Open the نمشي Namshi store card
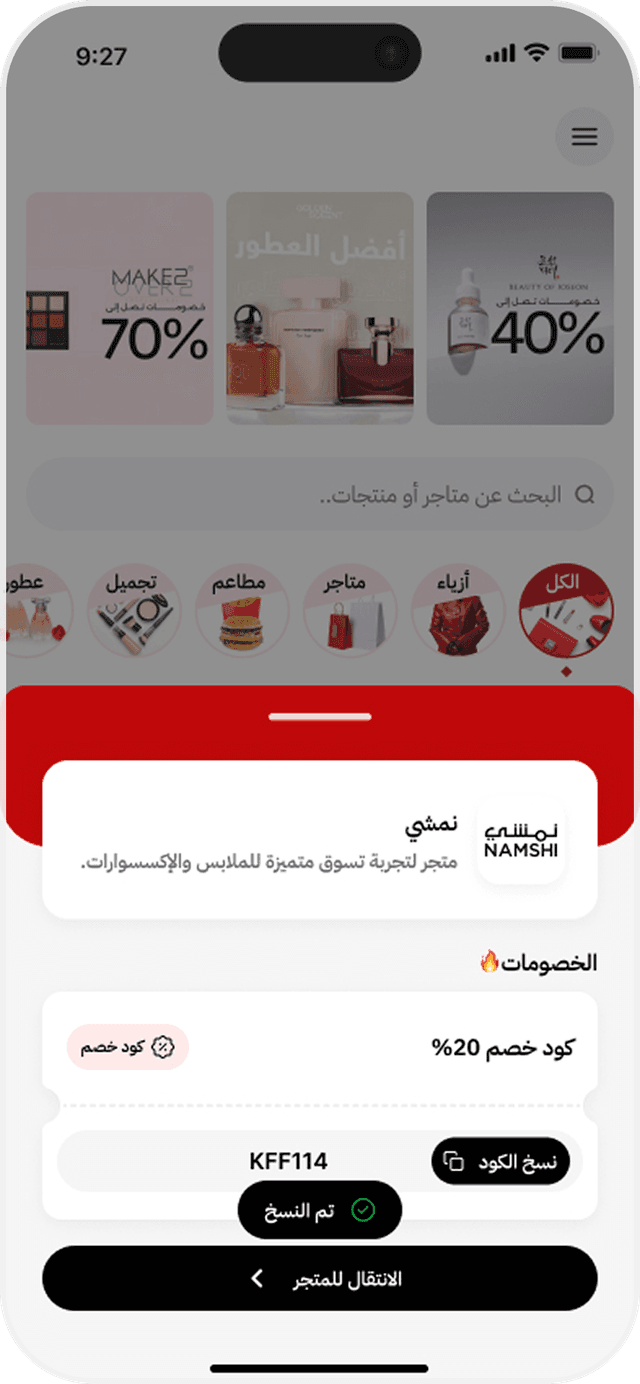Image resolution: width=640 pixels, height=1384 pixels. coord(320,839)
